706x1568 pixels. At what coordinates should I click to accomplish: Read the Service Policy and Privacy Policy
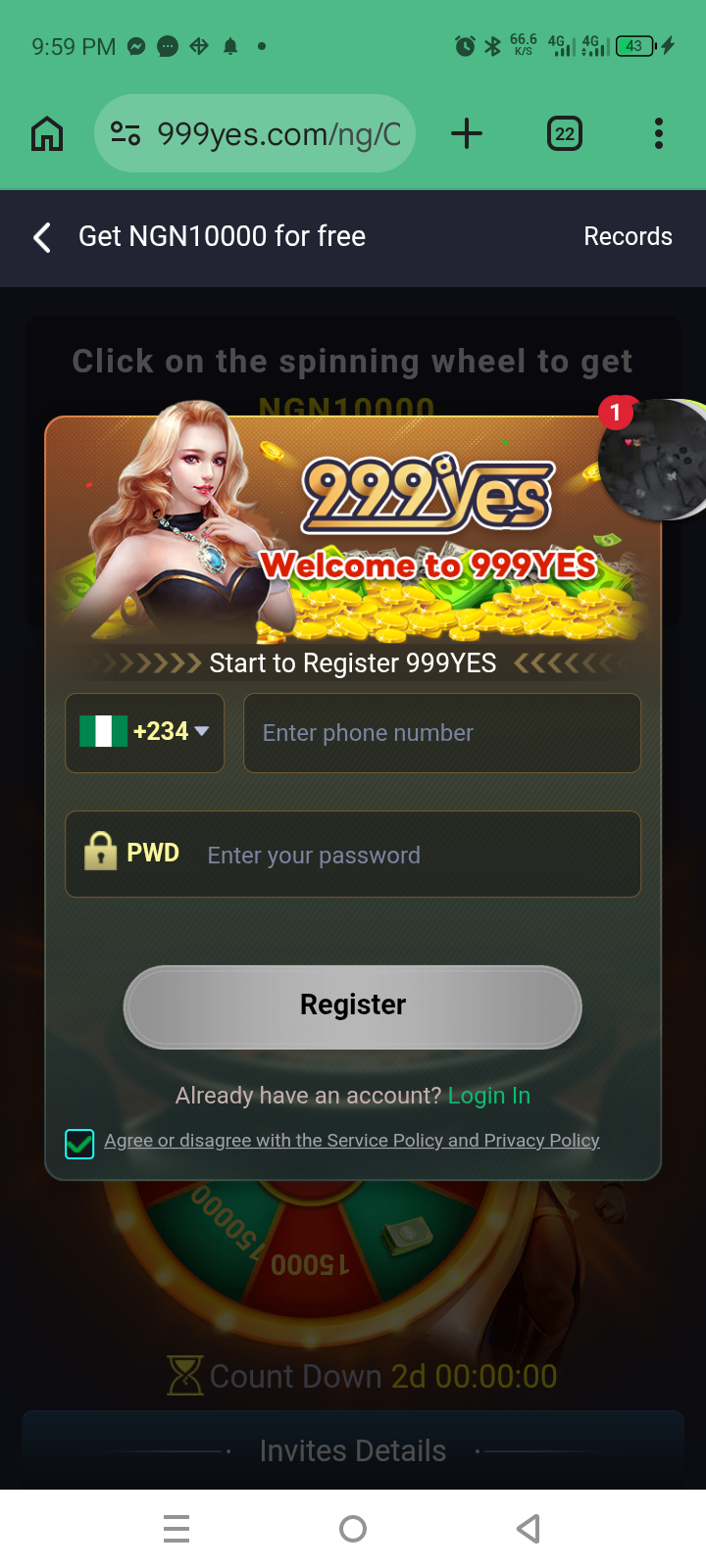352,1141
